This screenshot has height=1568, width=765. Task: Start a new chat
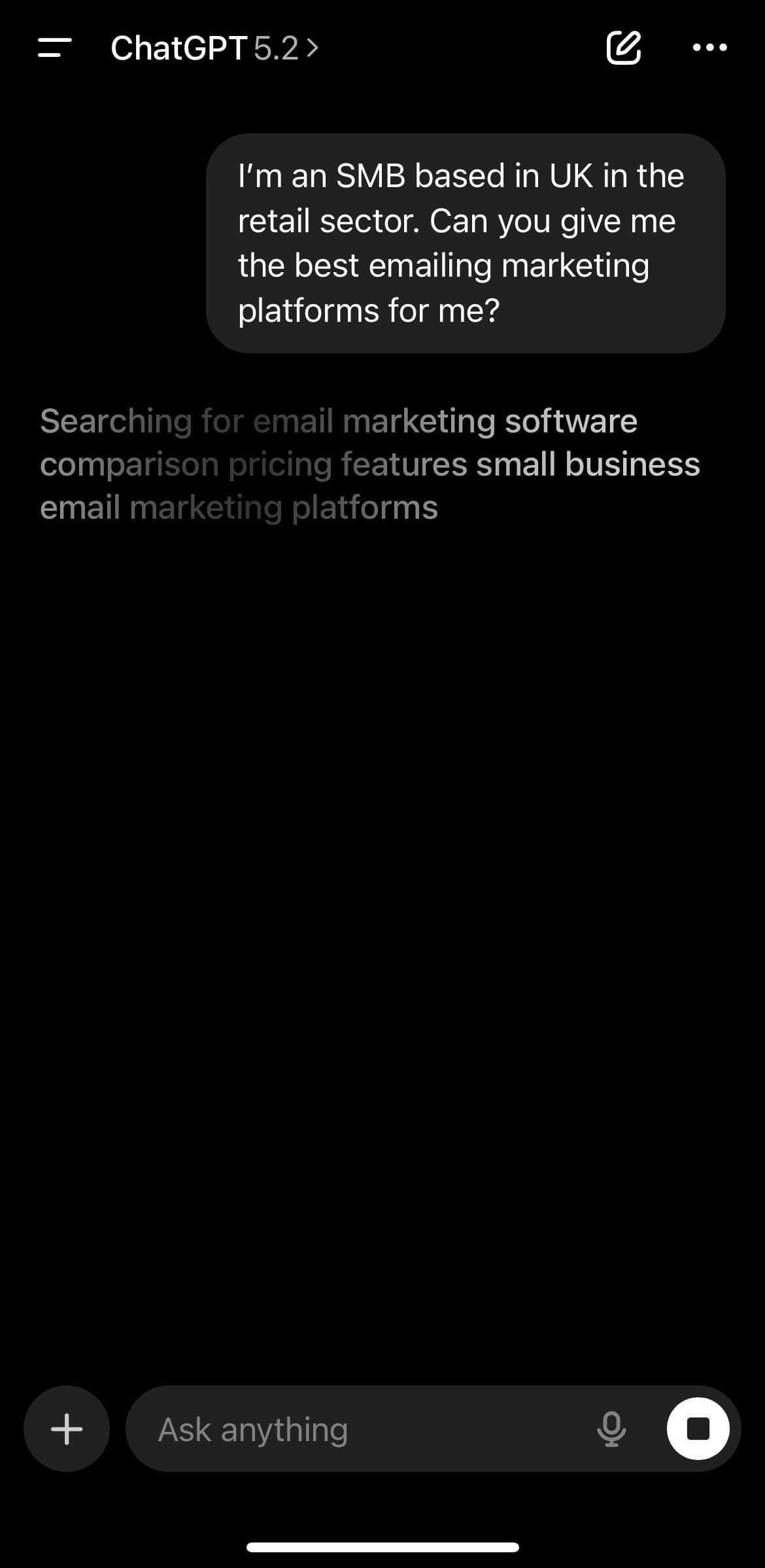623,47
